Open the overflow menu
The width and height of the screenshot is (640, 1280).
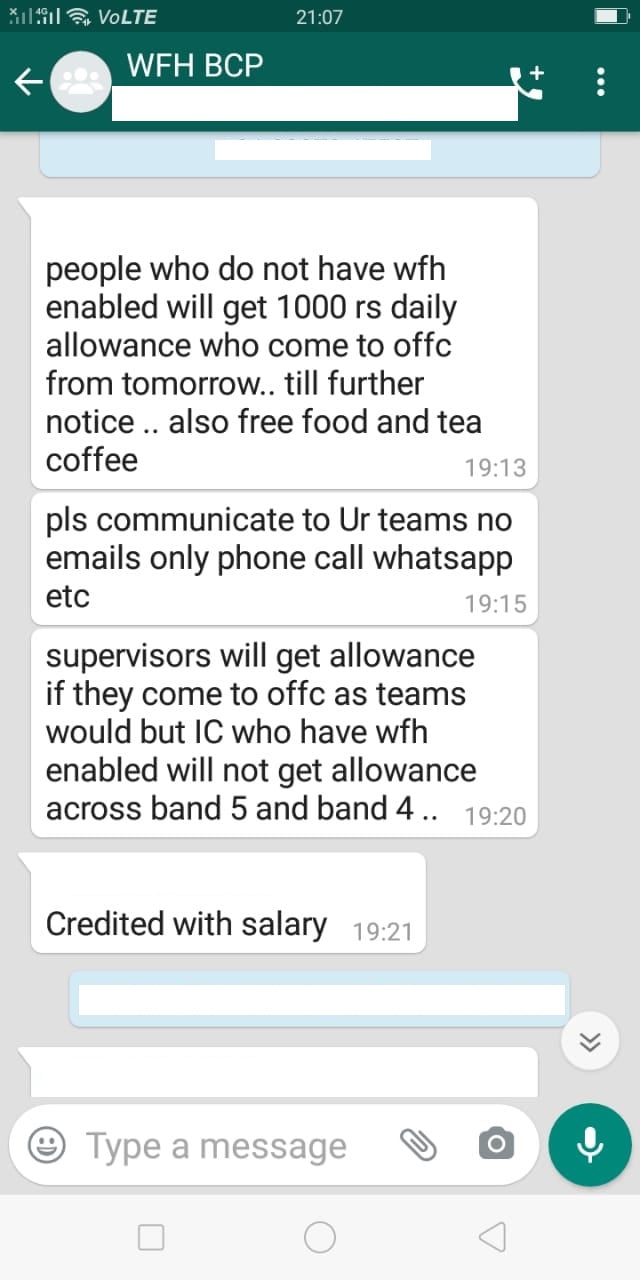[x=600, y=82]
